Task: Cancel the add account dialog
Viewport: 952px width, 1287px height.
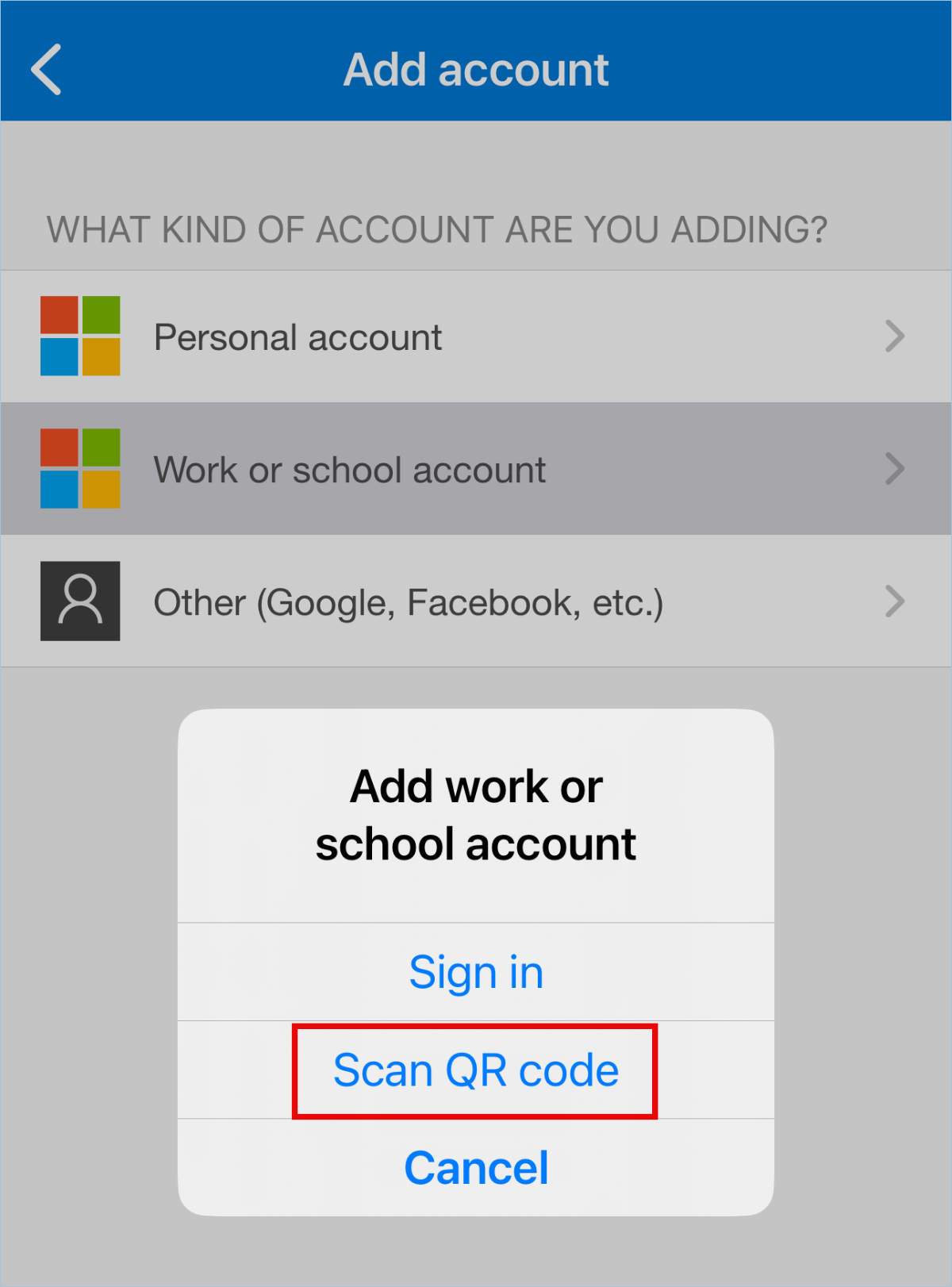Action: (x=476, y=1168)
